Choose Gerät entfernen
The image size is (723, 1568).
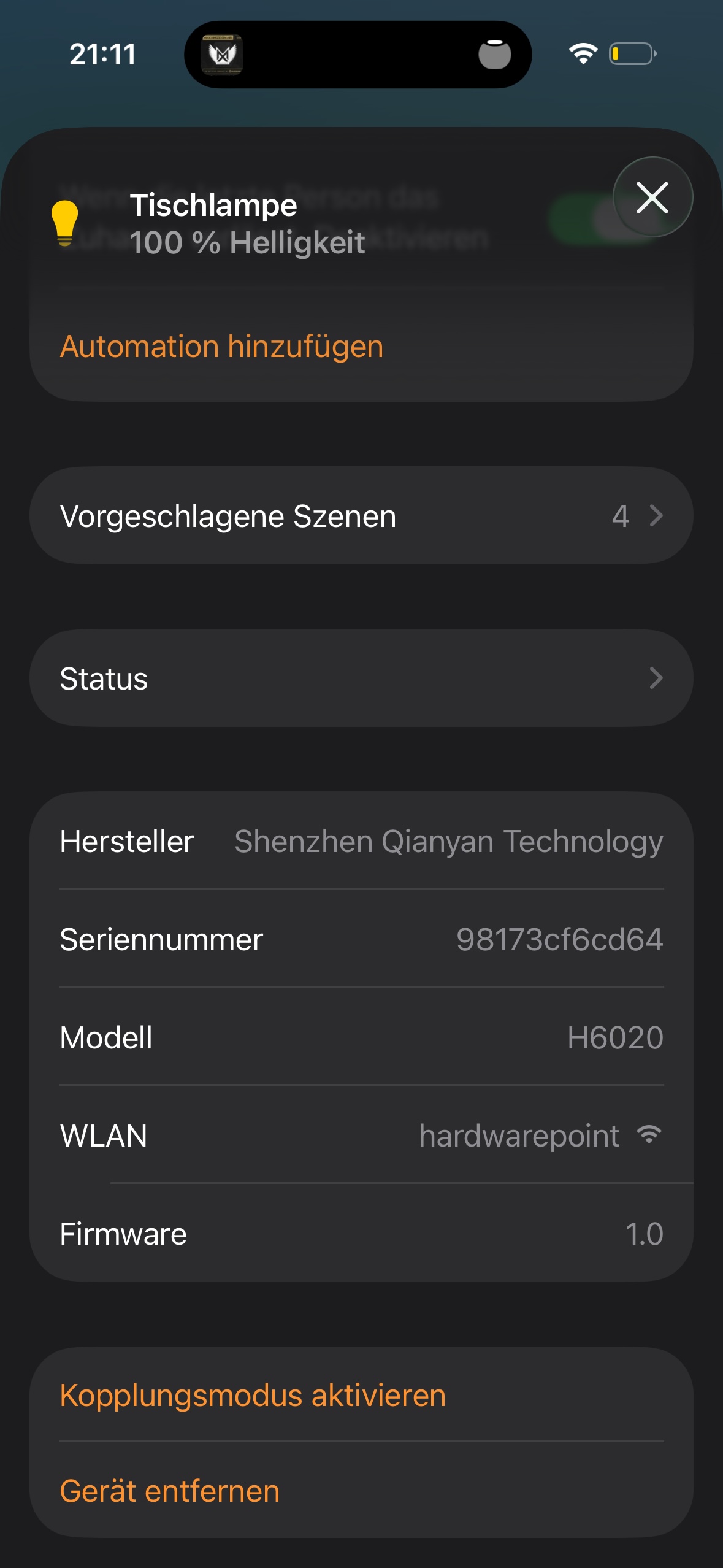(170, 1491)
